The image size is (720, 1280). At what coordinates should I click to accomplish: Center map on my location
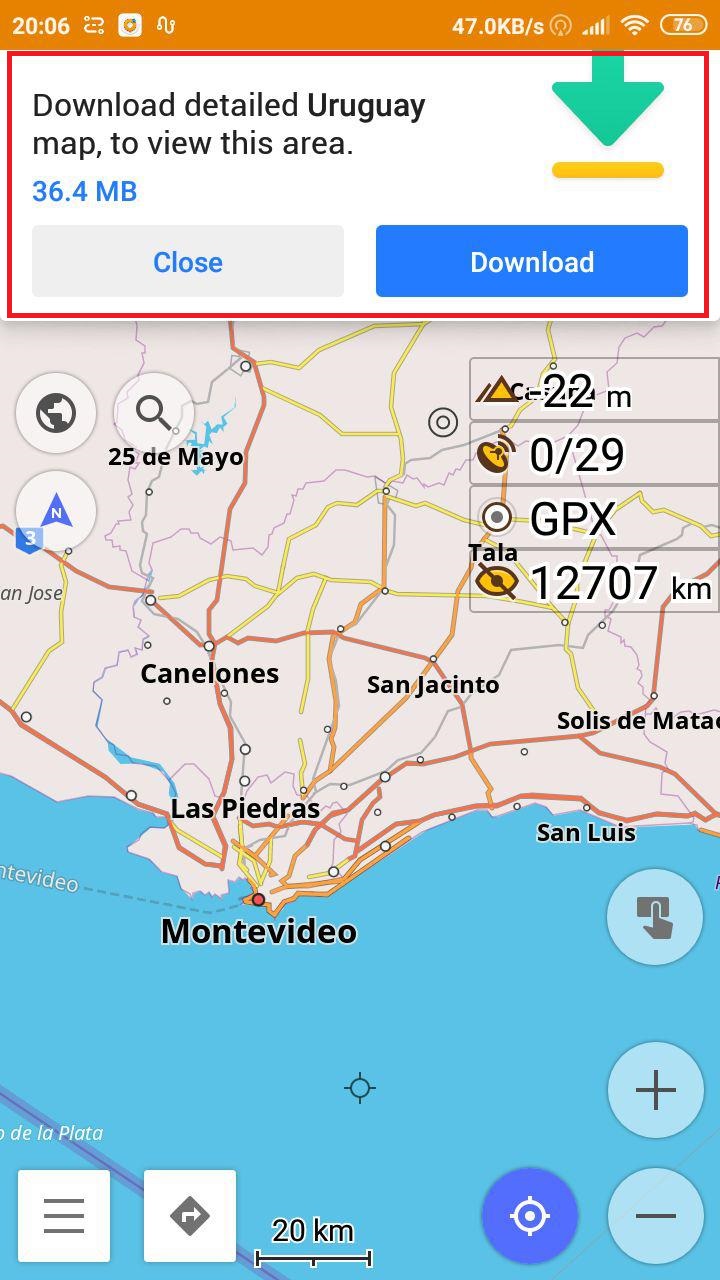tap(530, 1216)
